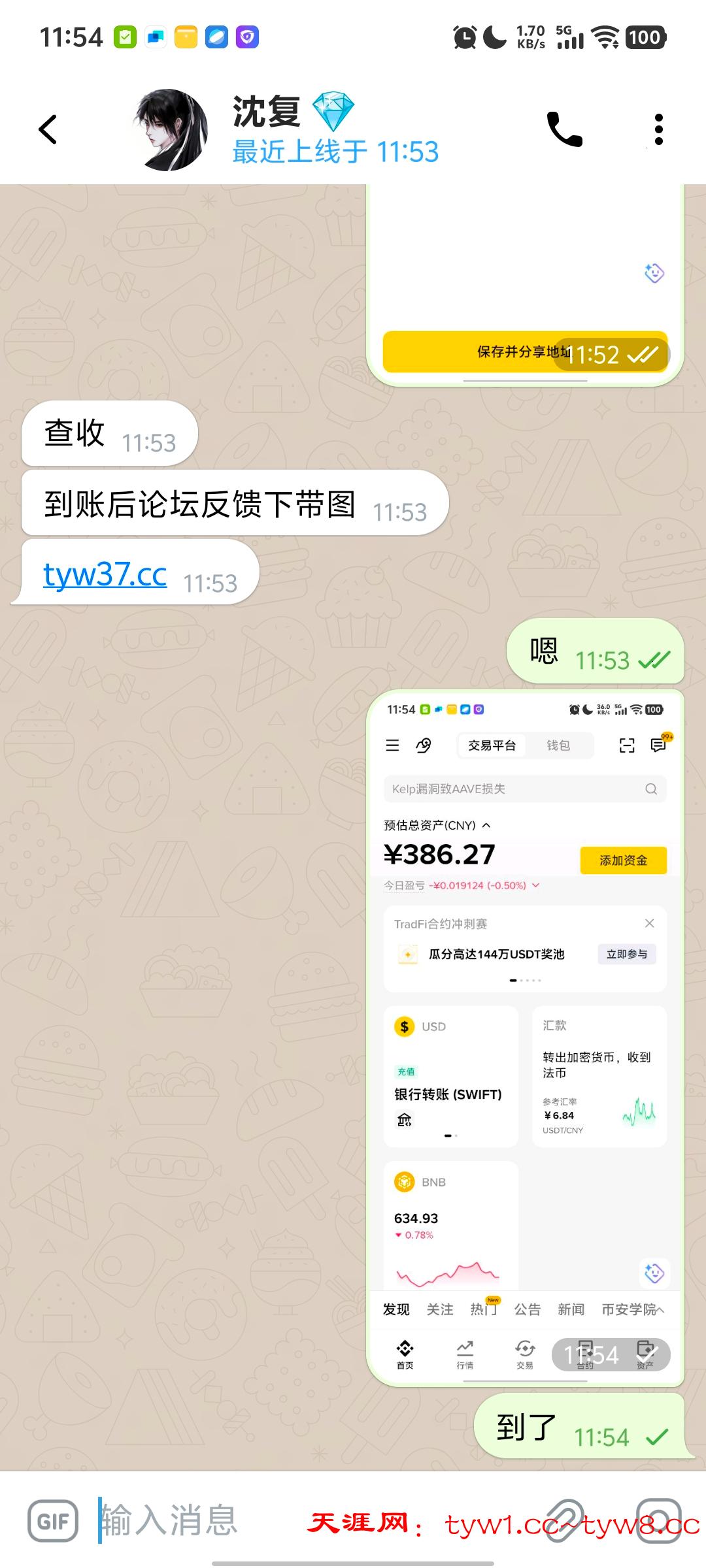706x1568 pixels.
Task: Open the overflow menu
Action: (658, 129)
